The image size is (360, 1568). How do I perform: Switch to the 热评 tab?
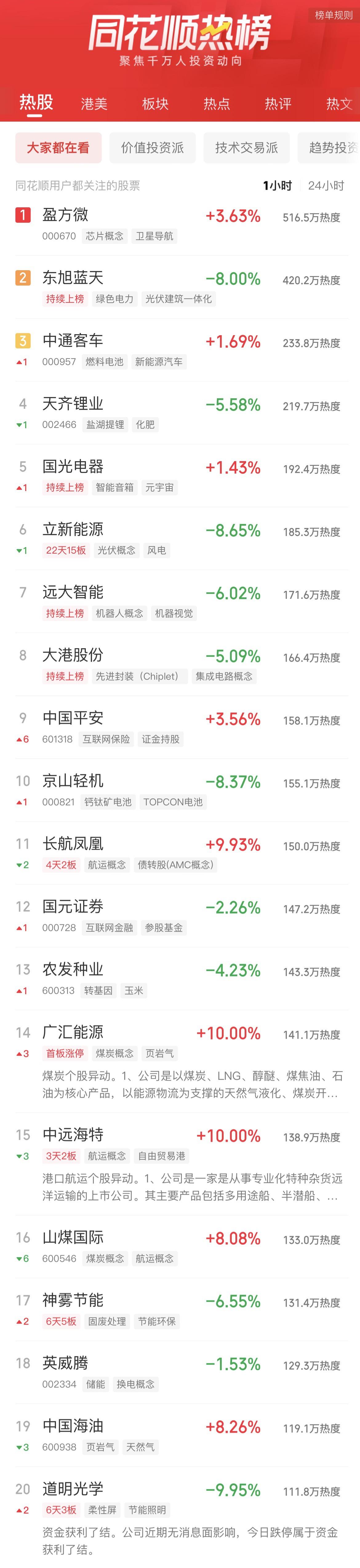click(x=278, y=104)
